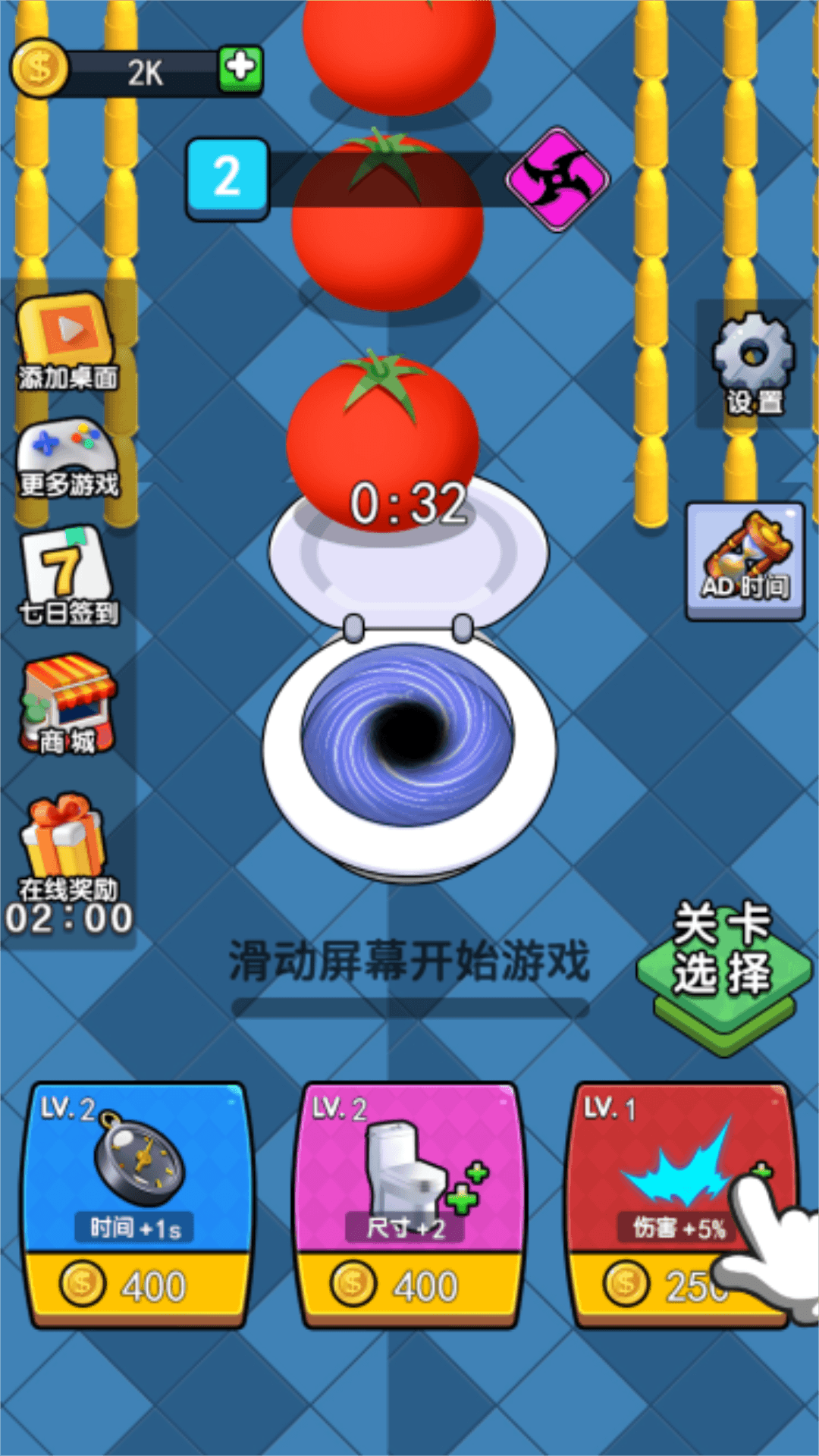Select the LV.2 stopwatch card header

(x=68, y=1109)
